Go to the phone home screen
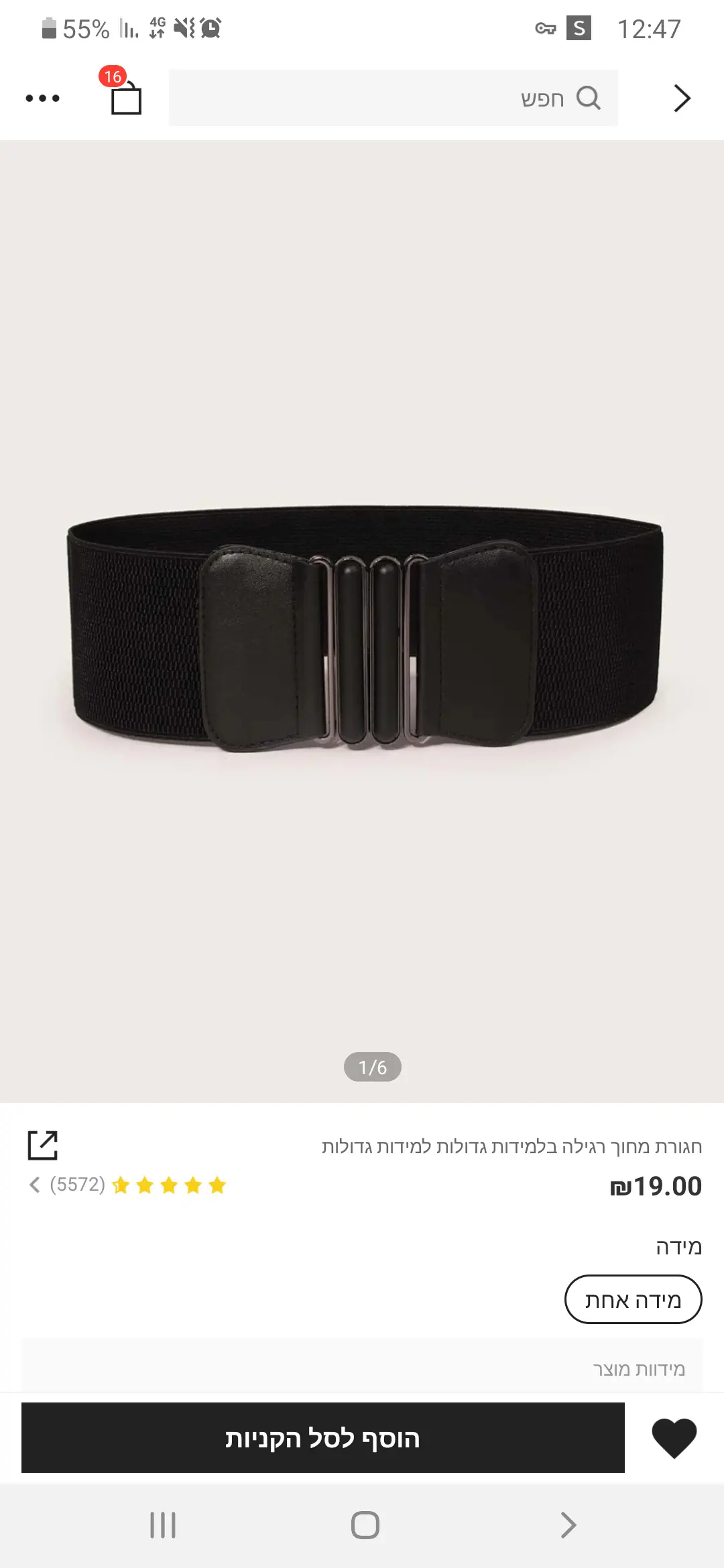The width and height of the screenshot is (724, 1568). click(365, 1525)
